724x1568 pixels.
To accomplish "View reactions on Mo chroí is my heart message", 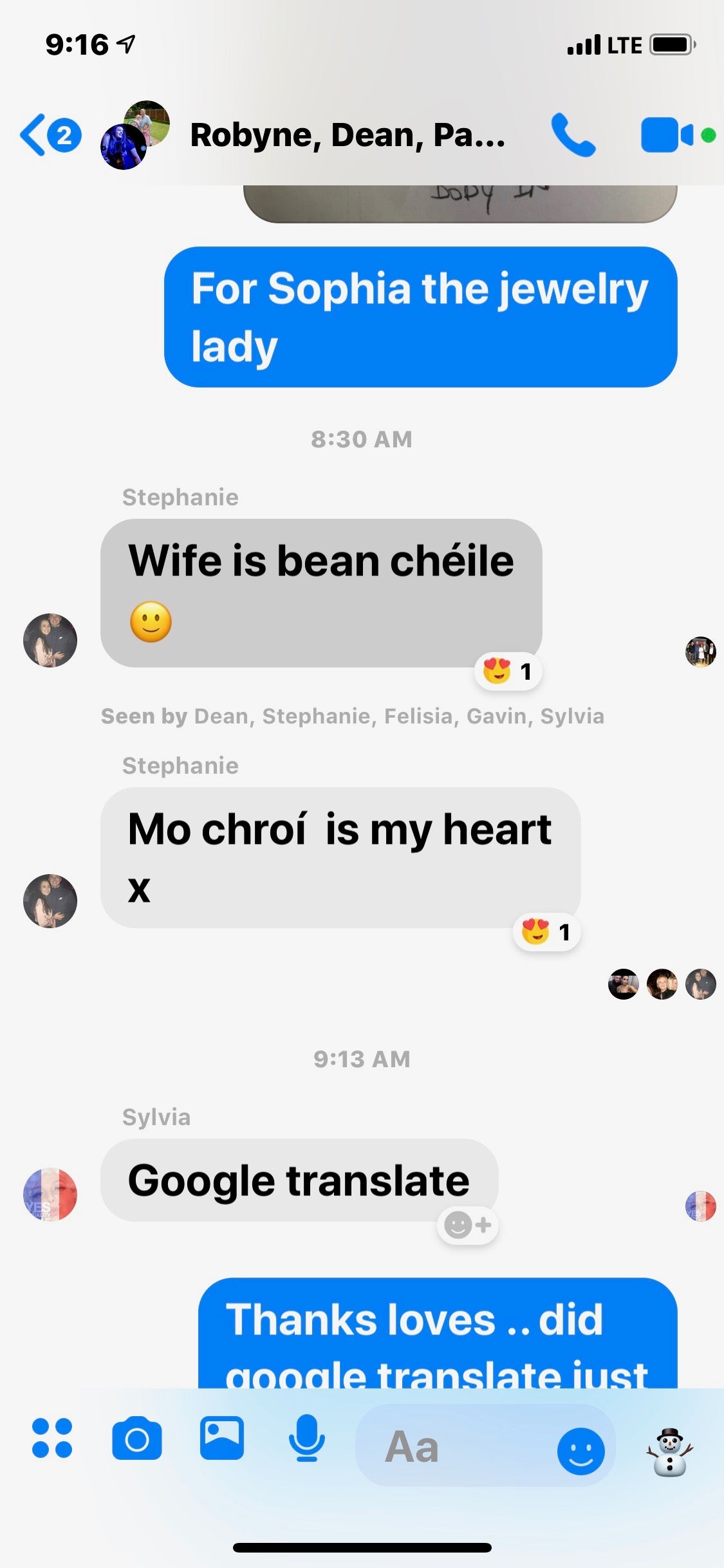I will coord(546,931).
